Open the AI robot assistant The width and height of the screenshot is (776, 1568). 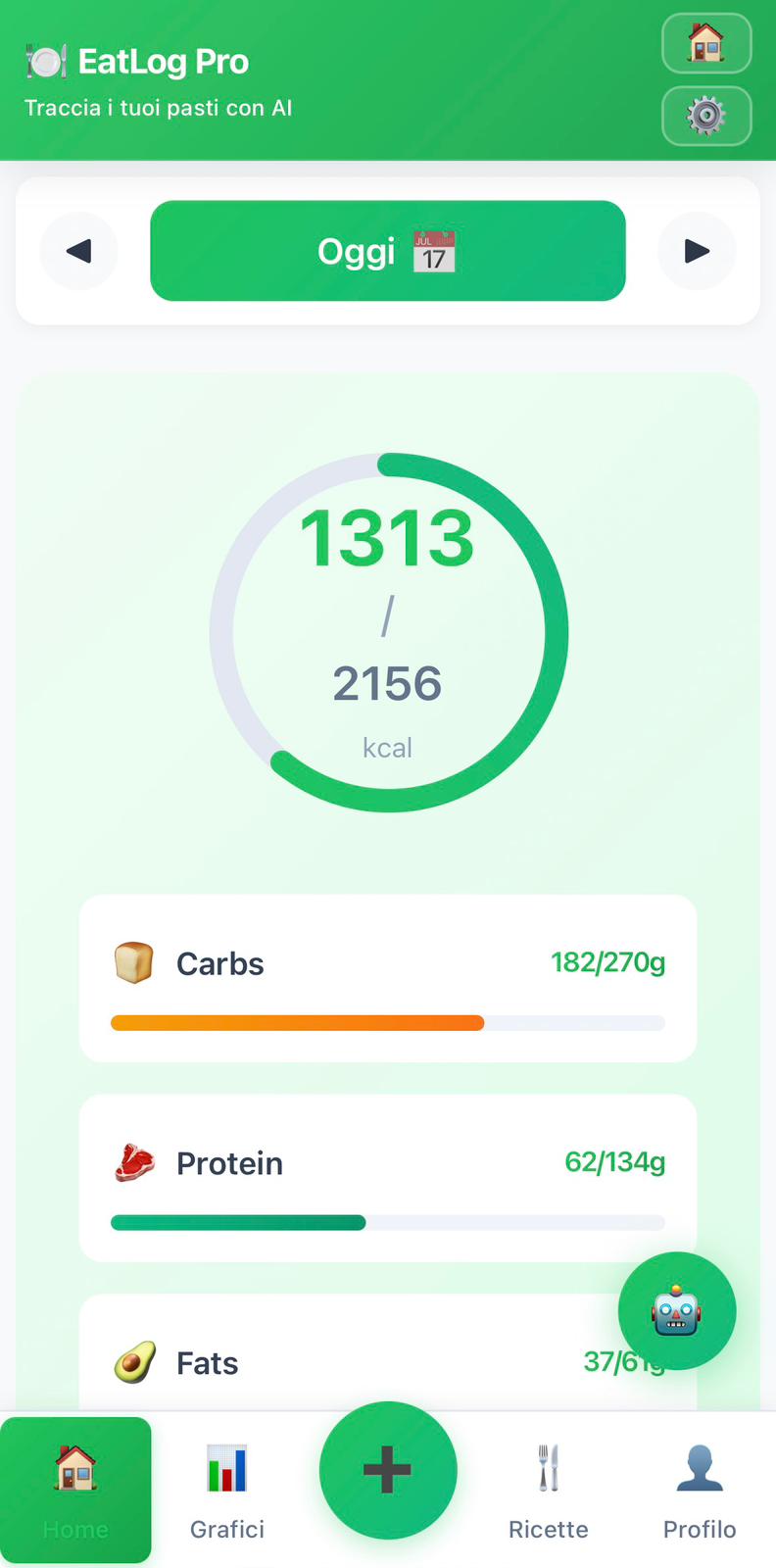click(676, 1311)
